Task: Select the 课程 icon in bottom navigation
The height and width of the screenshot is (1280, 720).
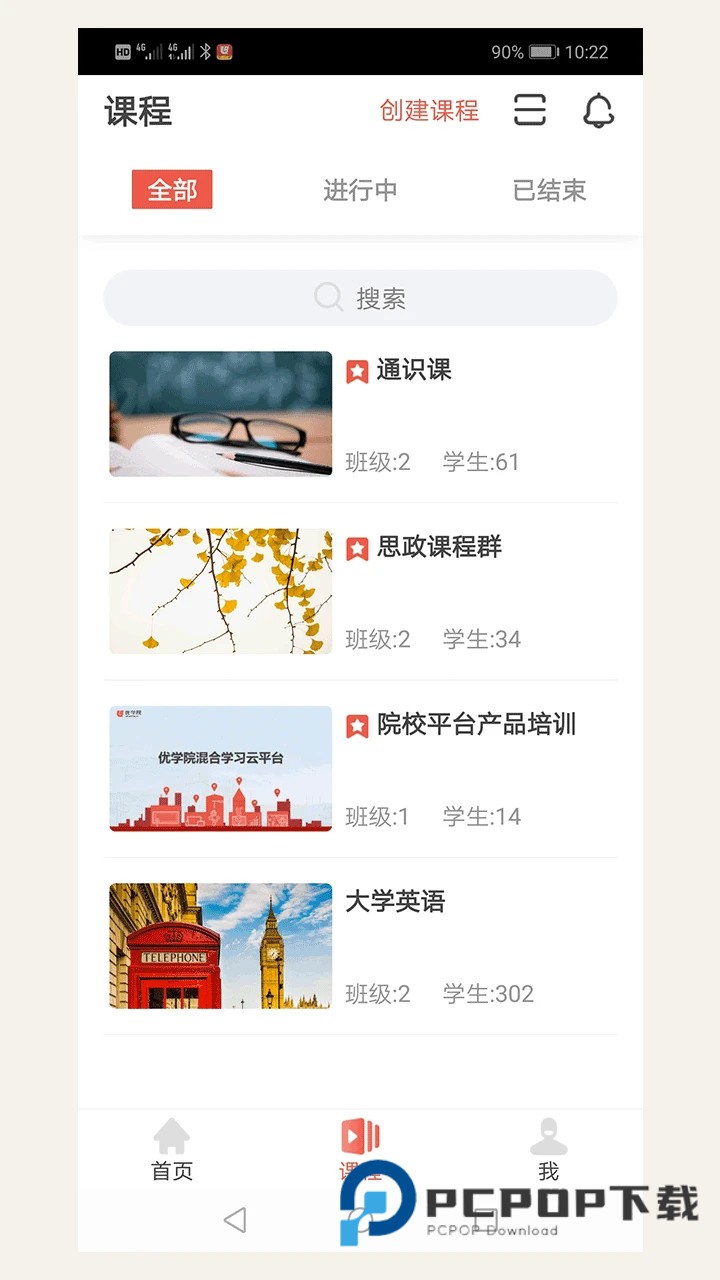Action: tap(360, 1135)
